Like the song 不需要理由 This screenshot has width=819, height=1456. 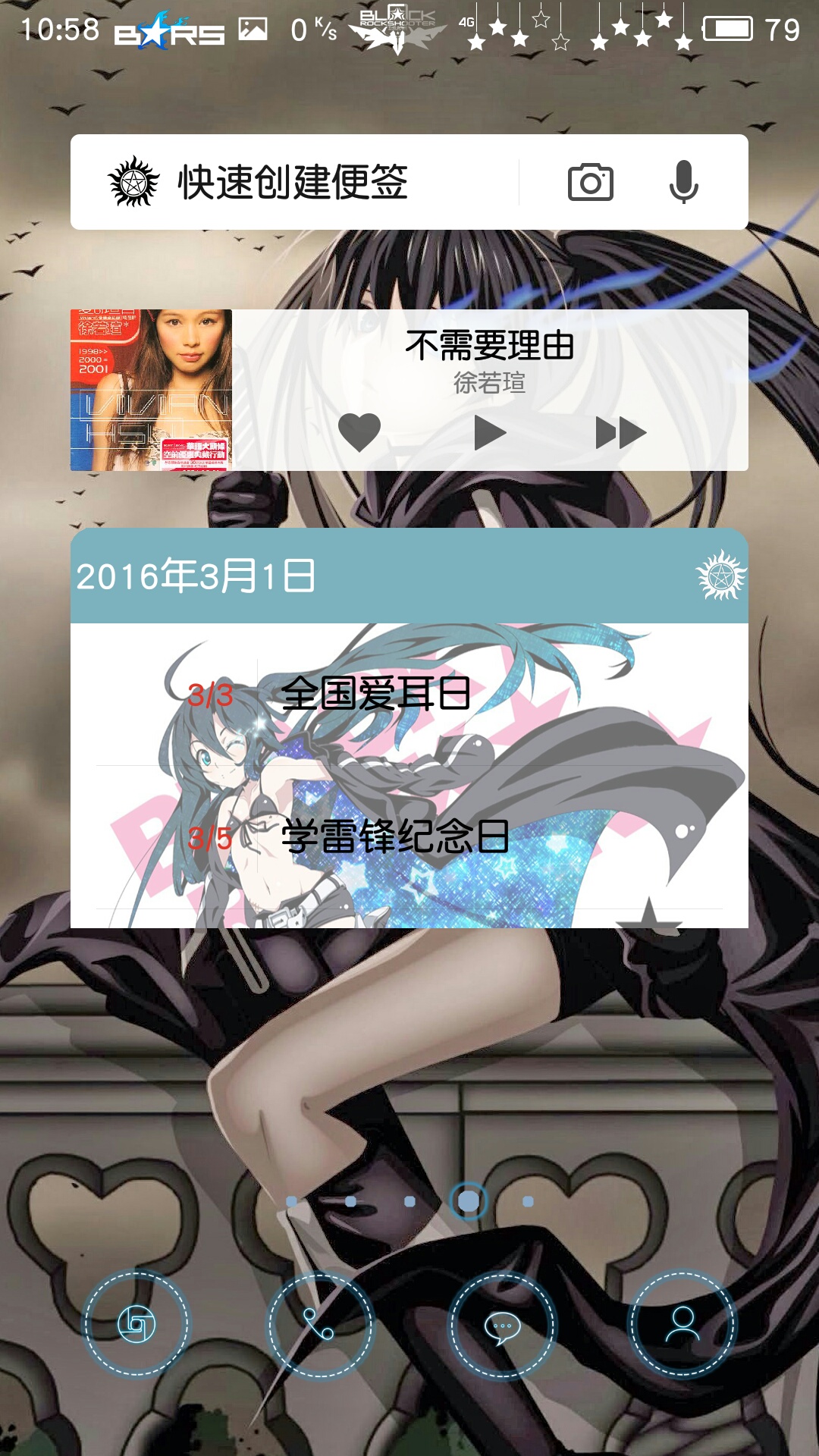pos(359,432)
